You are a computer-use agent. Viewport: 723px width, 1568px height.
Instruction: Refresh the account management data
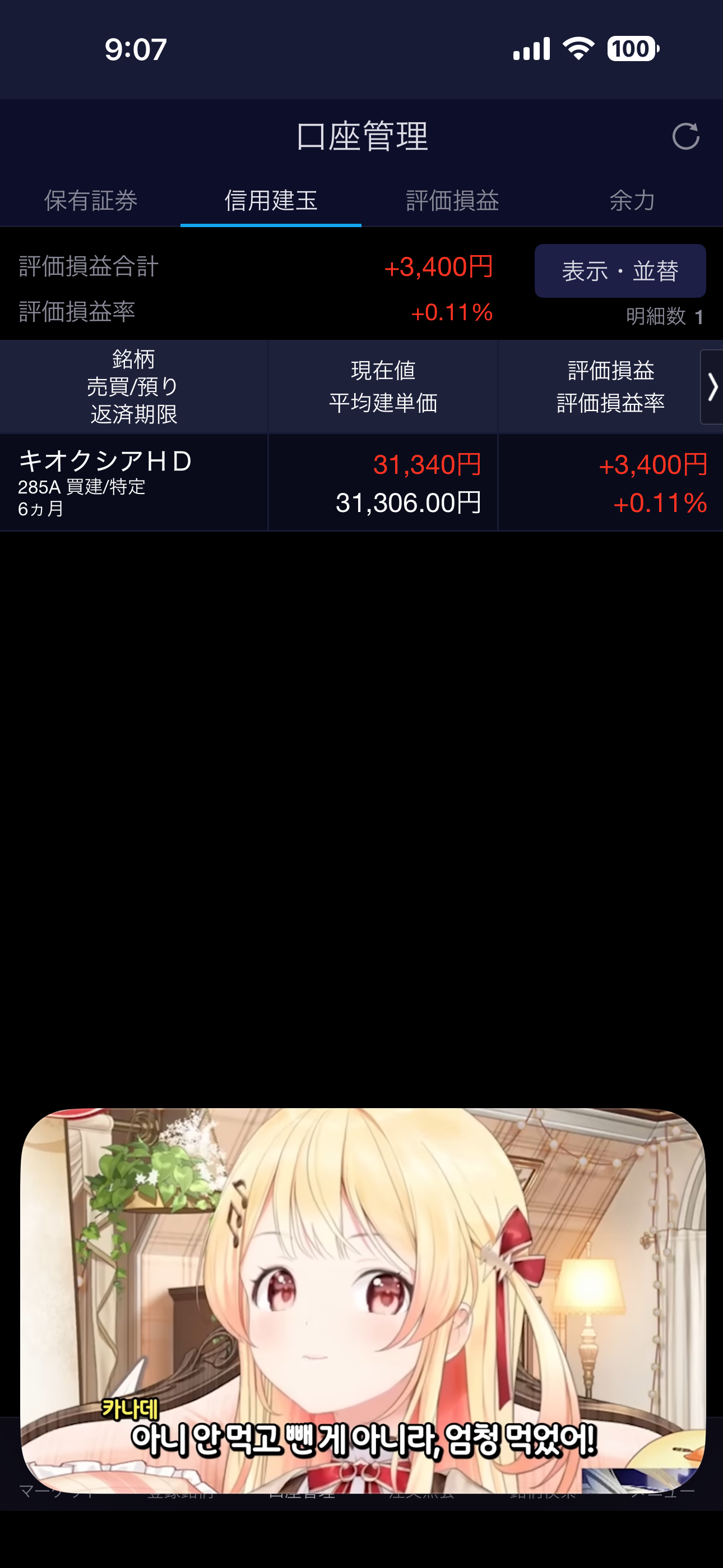[685, 136]
